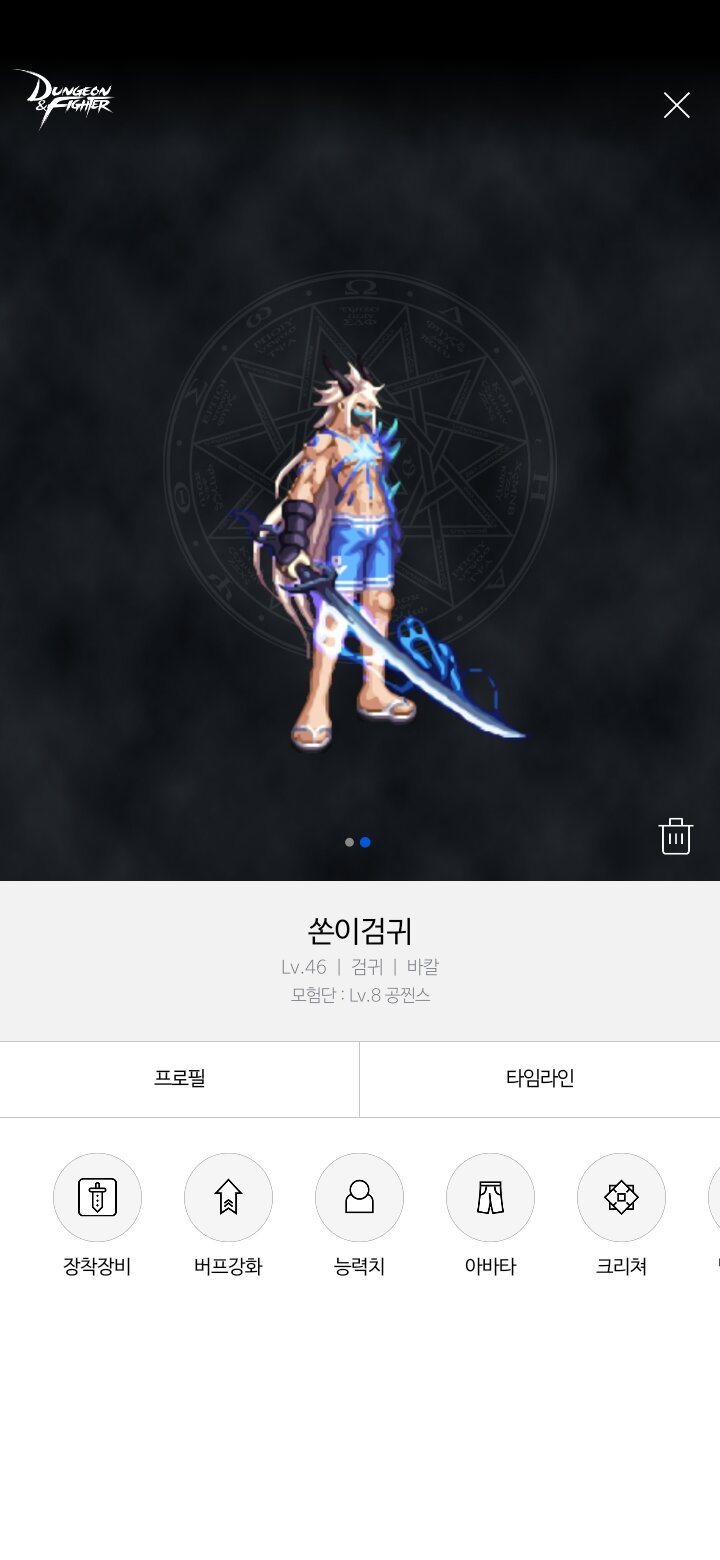This screenshot has width=720, height=1560.
Task: Open 크리쳐 creature section
Action: click(621, 1197)
